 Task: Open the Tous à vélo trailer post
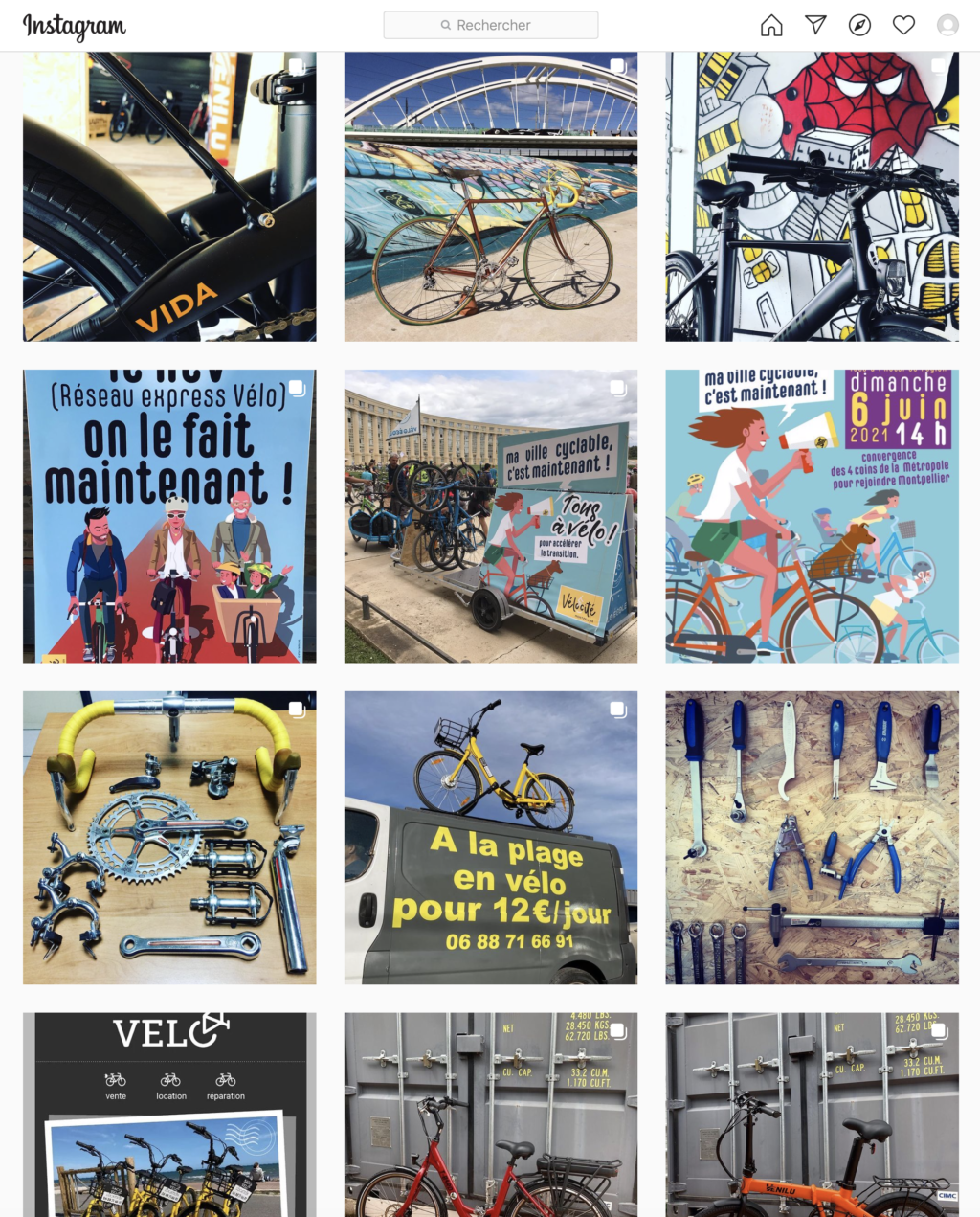tap(491, 516)
